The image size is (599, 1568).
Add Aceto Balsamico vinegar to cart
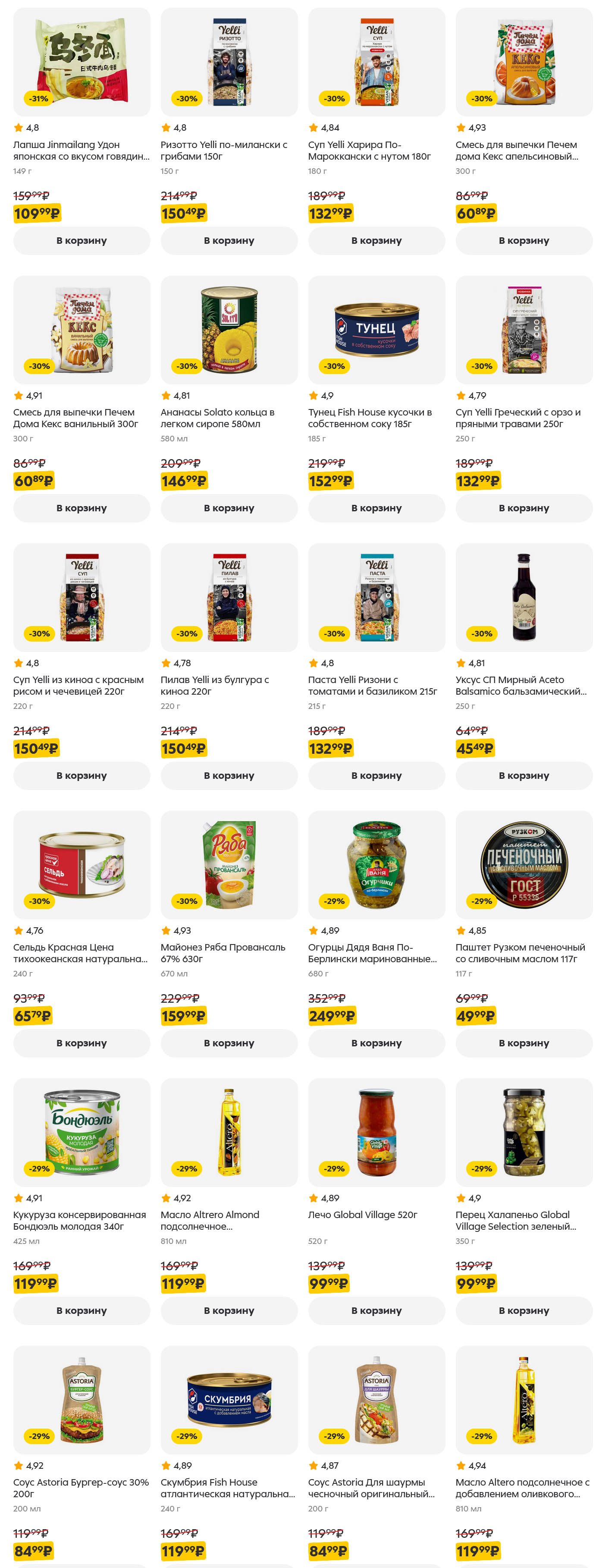(524, 775)
